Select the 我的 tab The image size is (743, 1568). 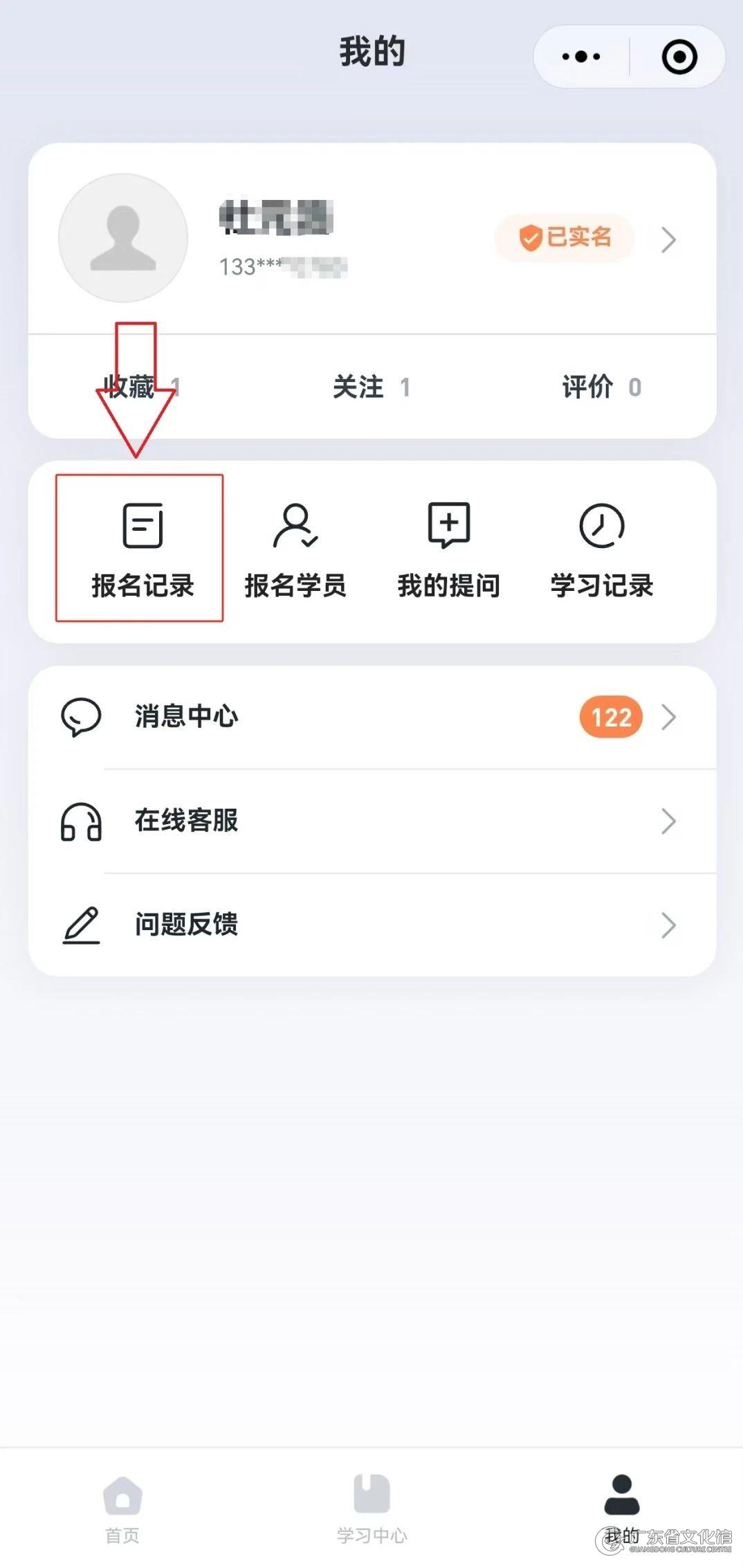pos(621,1509)
